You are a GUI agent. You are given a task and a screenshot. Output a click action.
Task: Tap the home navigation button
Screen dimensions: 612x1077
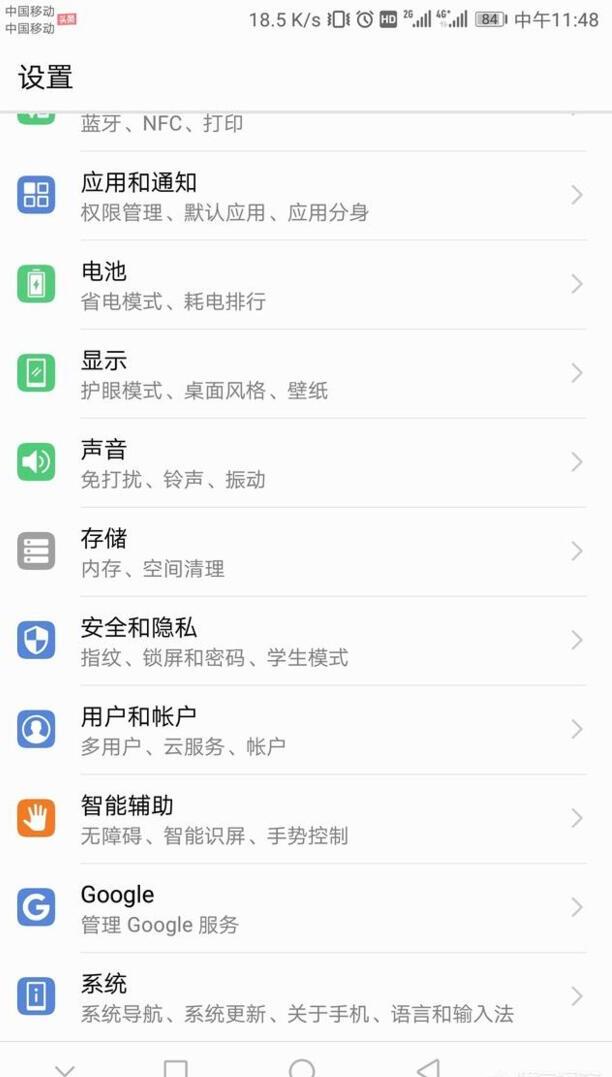(x=301, y=1068)
